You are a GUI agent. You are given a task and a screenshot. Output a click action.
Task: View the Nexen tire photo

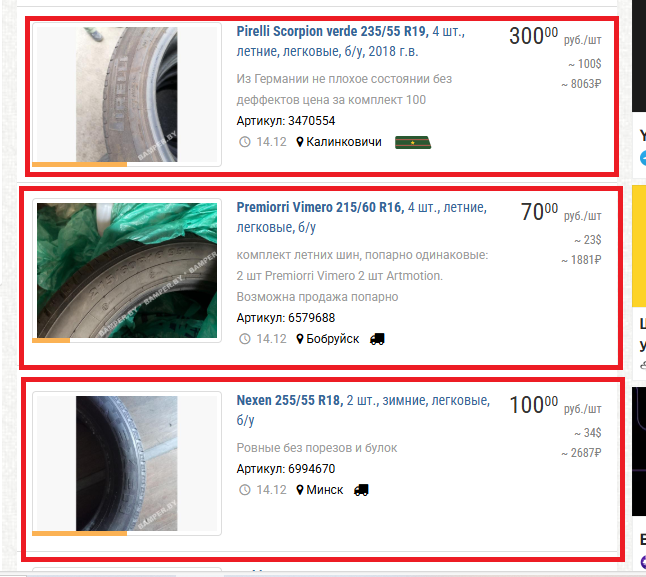tap(126, 462)
